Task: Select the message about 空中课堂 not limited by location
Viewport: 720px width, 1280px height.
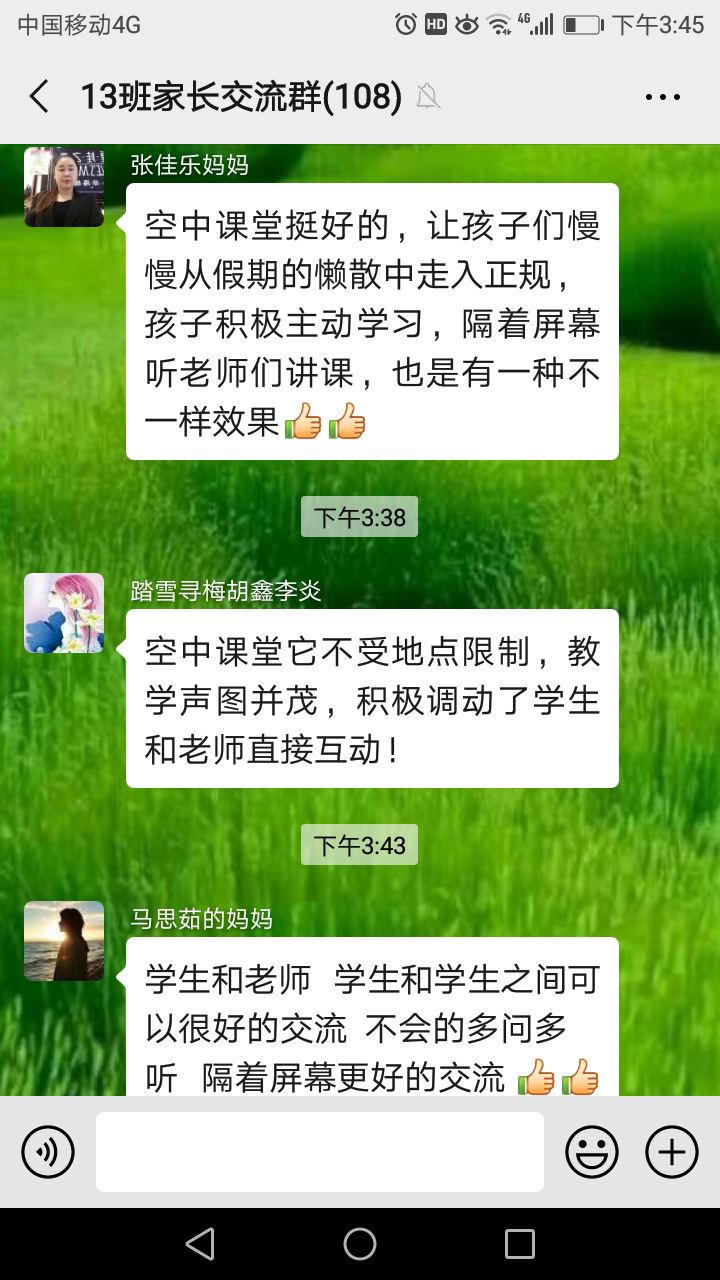Action: 372,698
